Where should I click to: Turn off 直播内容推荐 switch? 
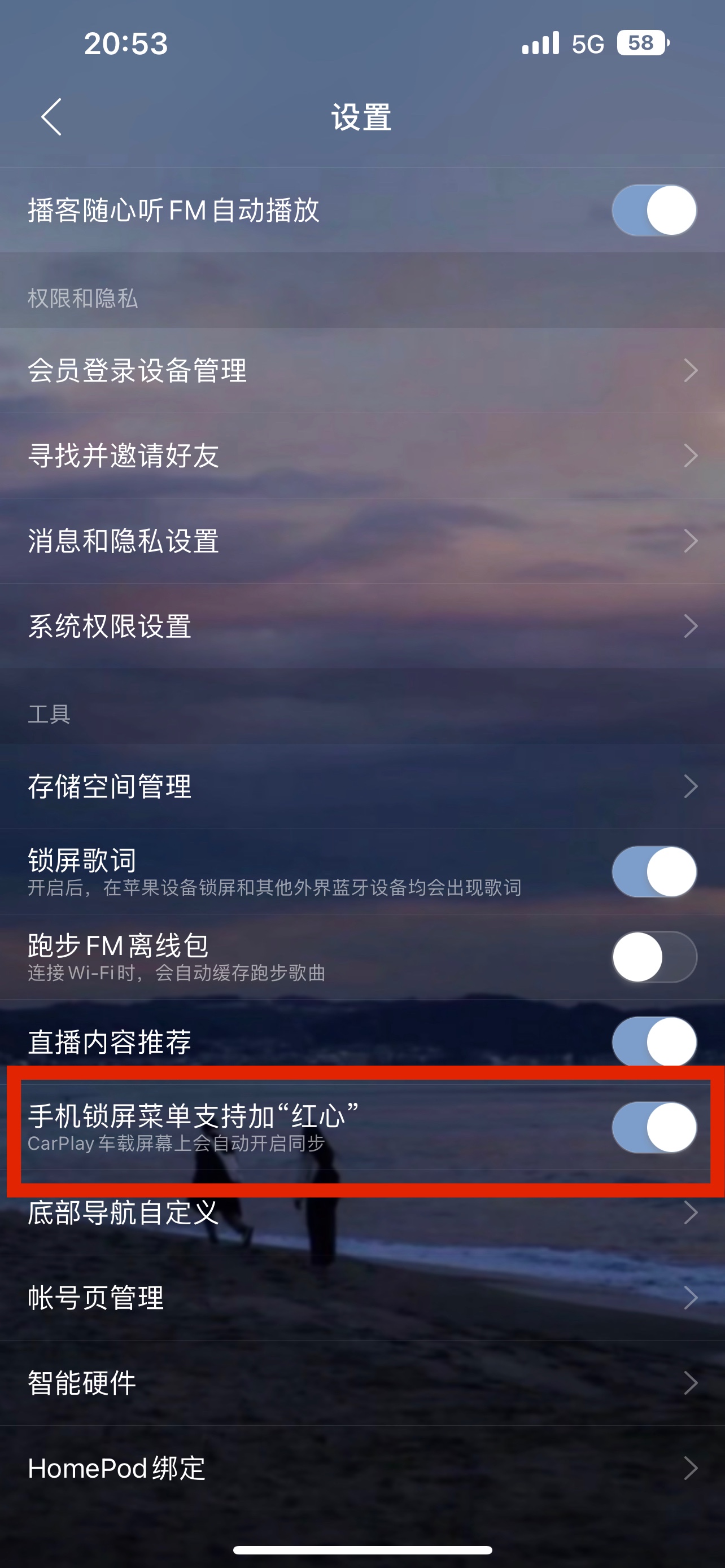pos(654,1040)
